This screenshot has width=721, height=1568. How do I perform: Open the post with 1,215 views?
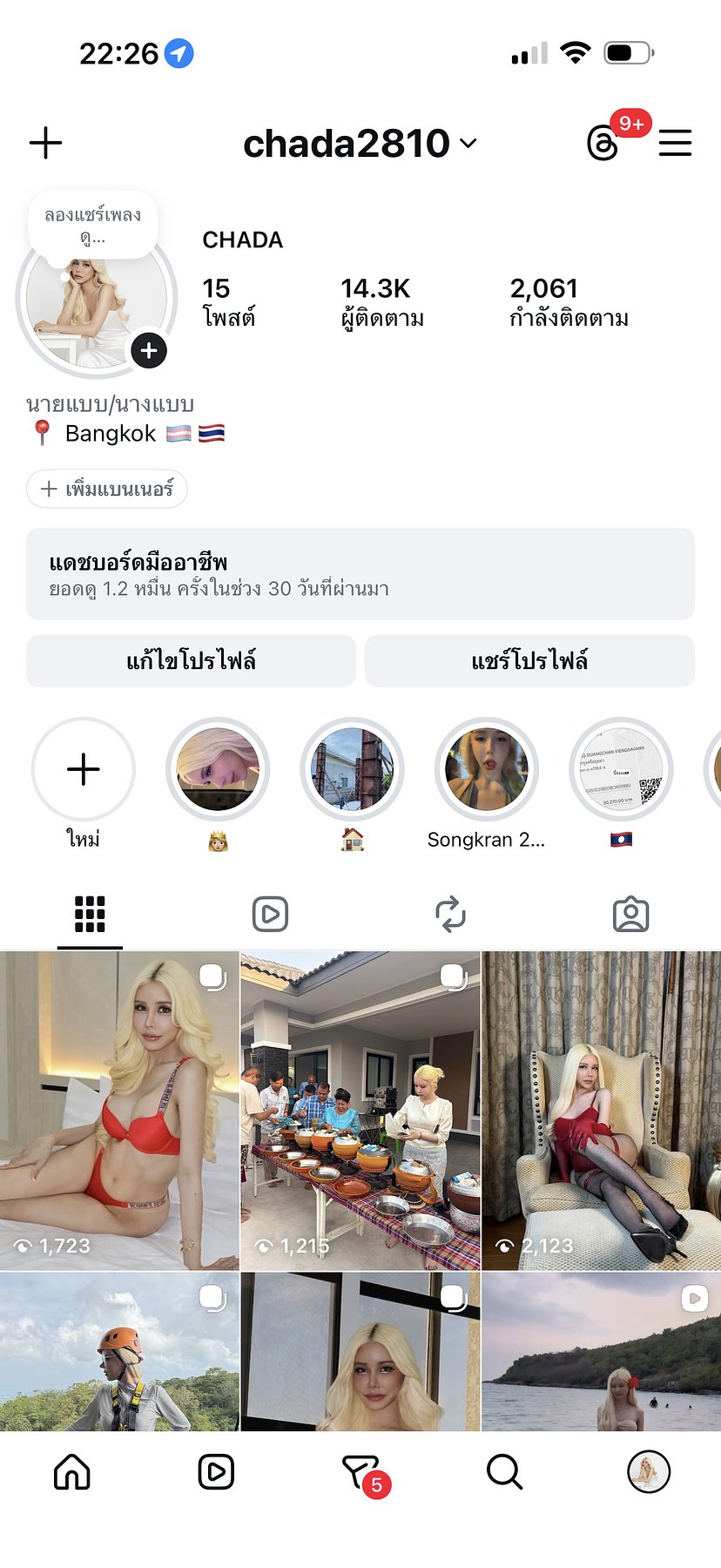tap(360, 1111)
